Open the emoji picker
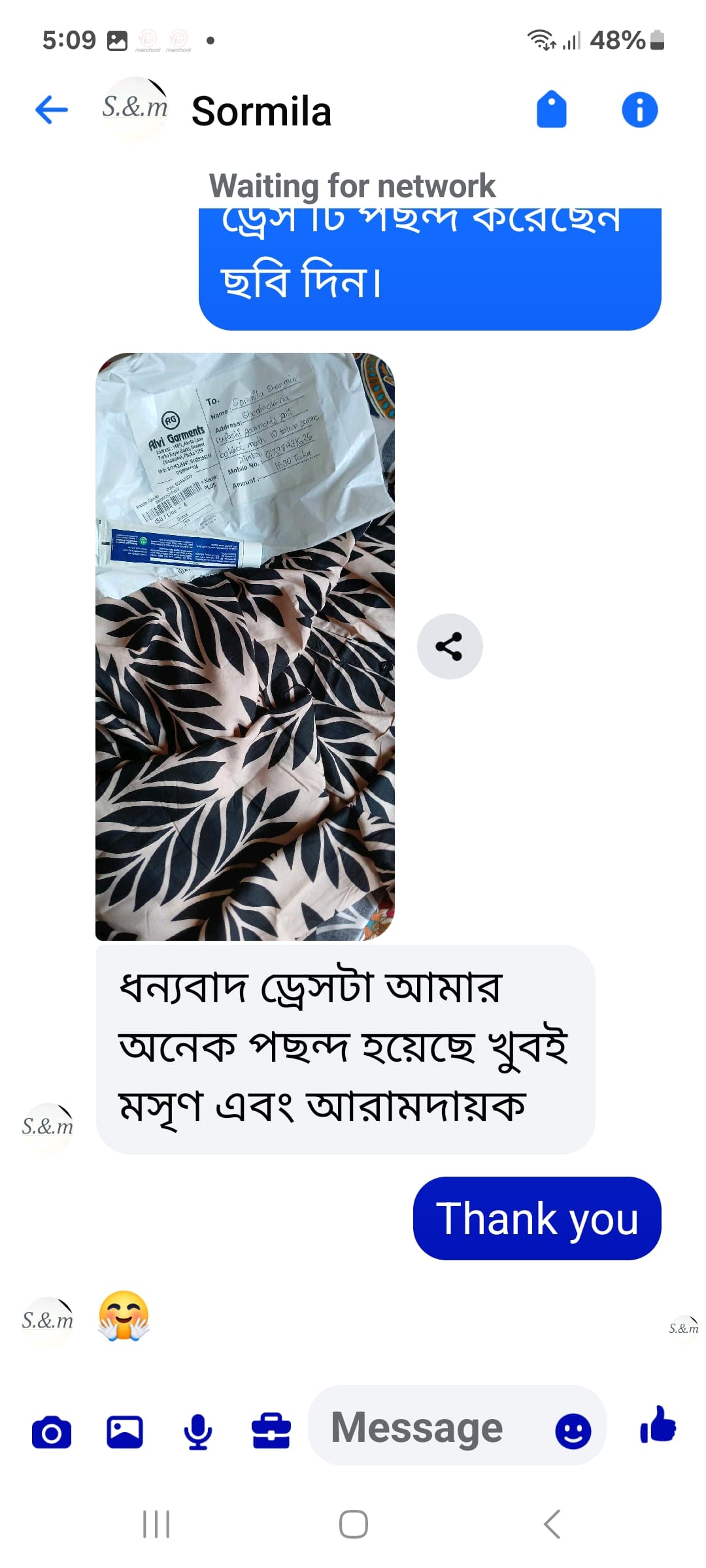 [x=573, y=1431]
